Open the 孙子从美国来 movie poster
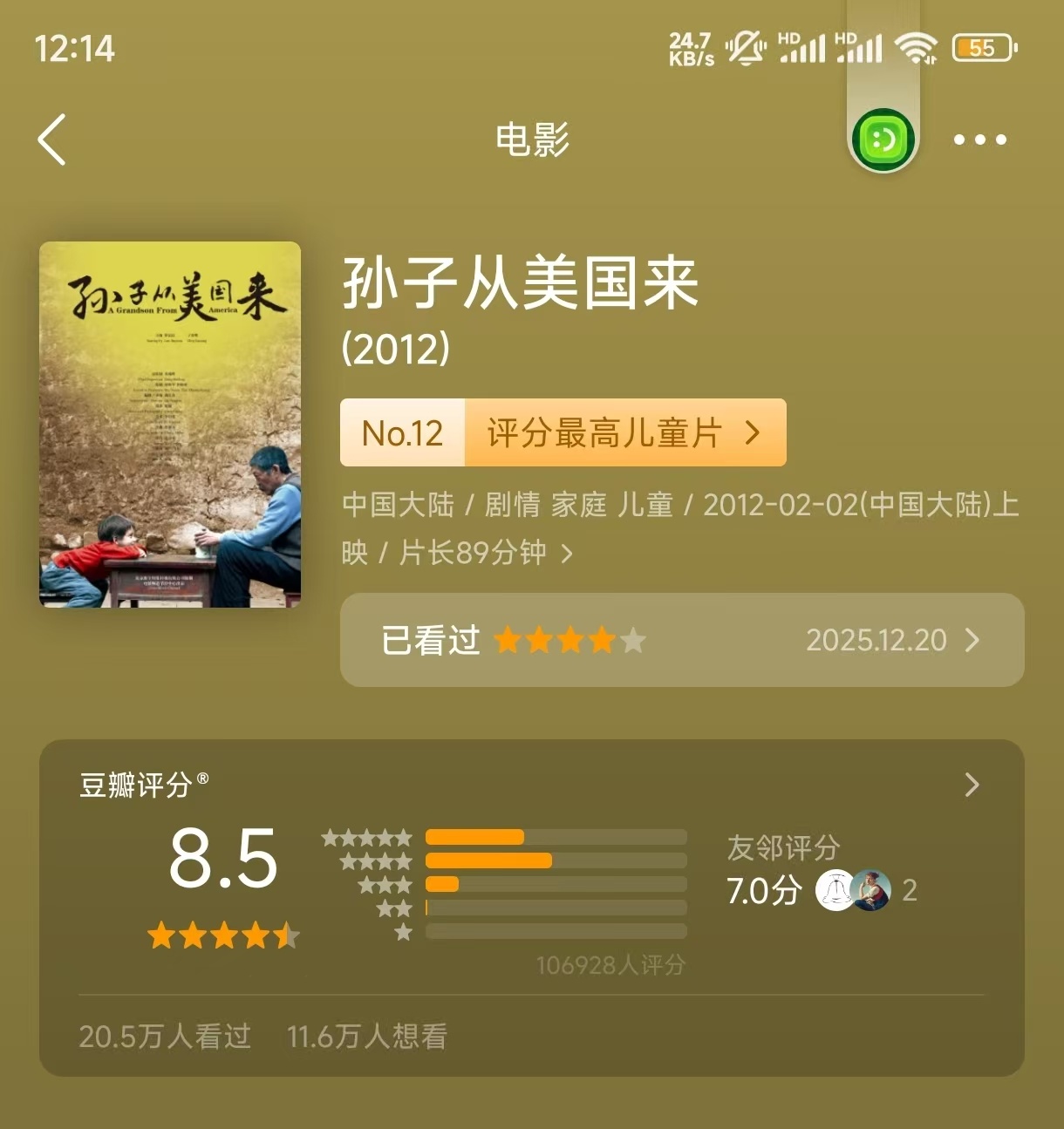 (170, 425)
